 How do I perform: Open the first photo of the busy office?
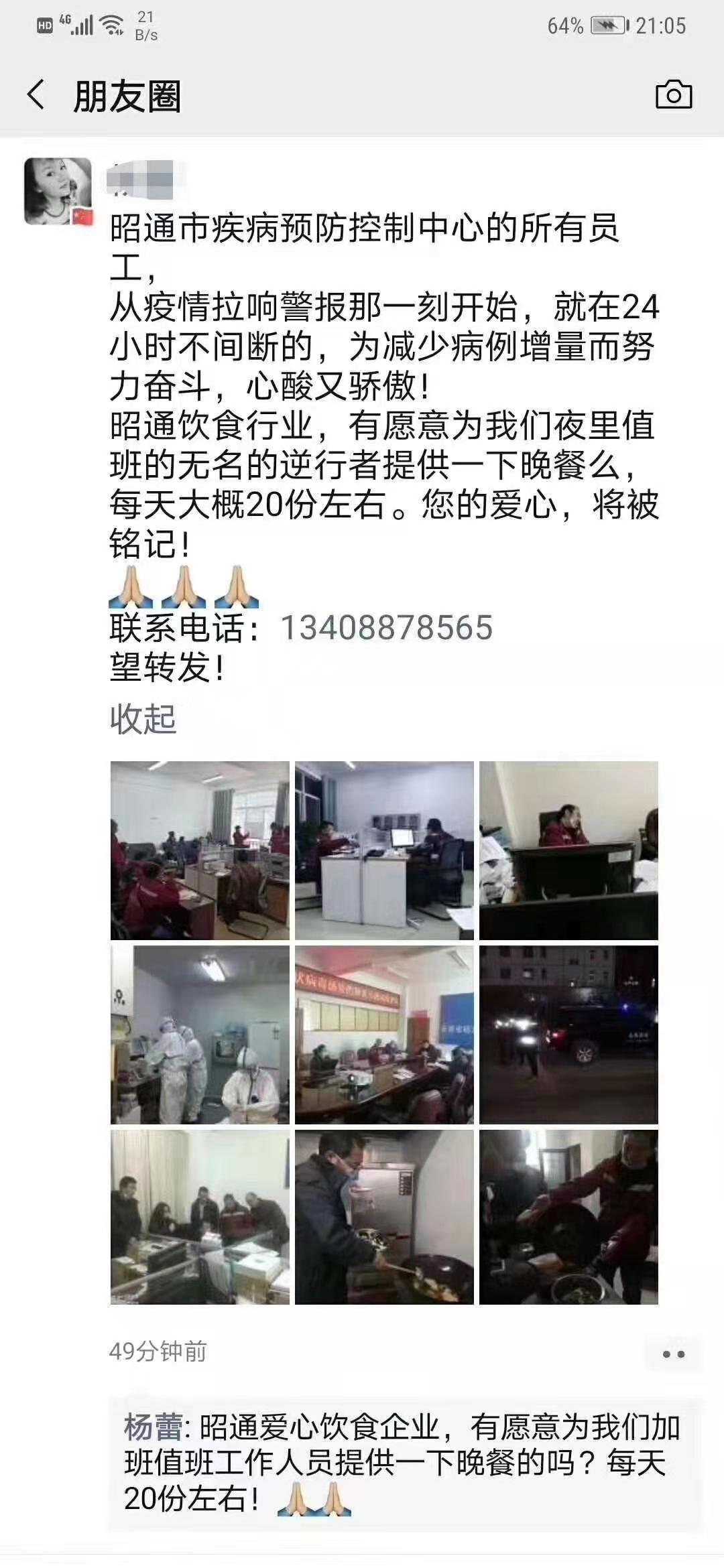(x=200, y=850)
